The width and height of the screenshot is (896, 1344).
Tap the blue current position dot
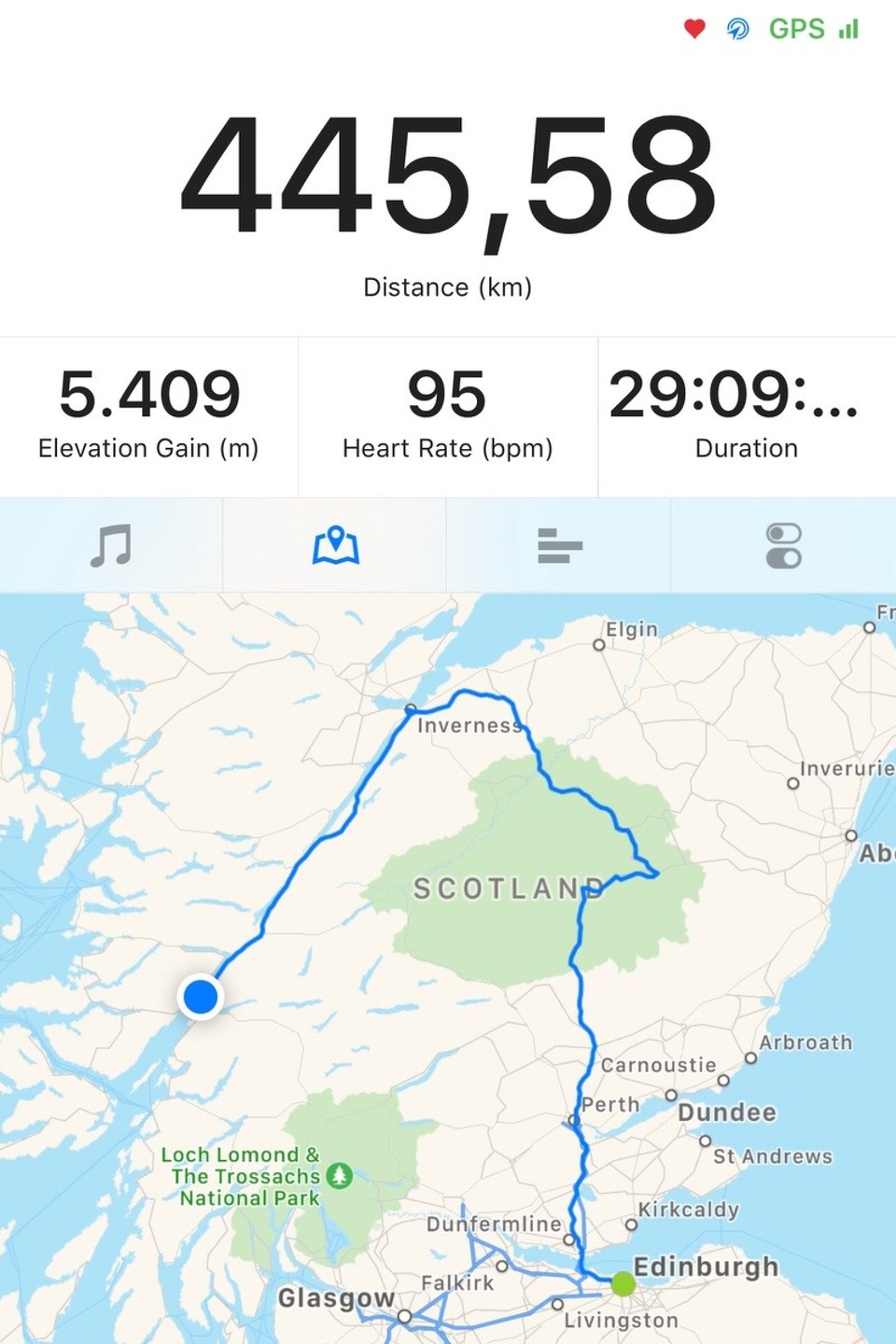[x=201, y=997]
